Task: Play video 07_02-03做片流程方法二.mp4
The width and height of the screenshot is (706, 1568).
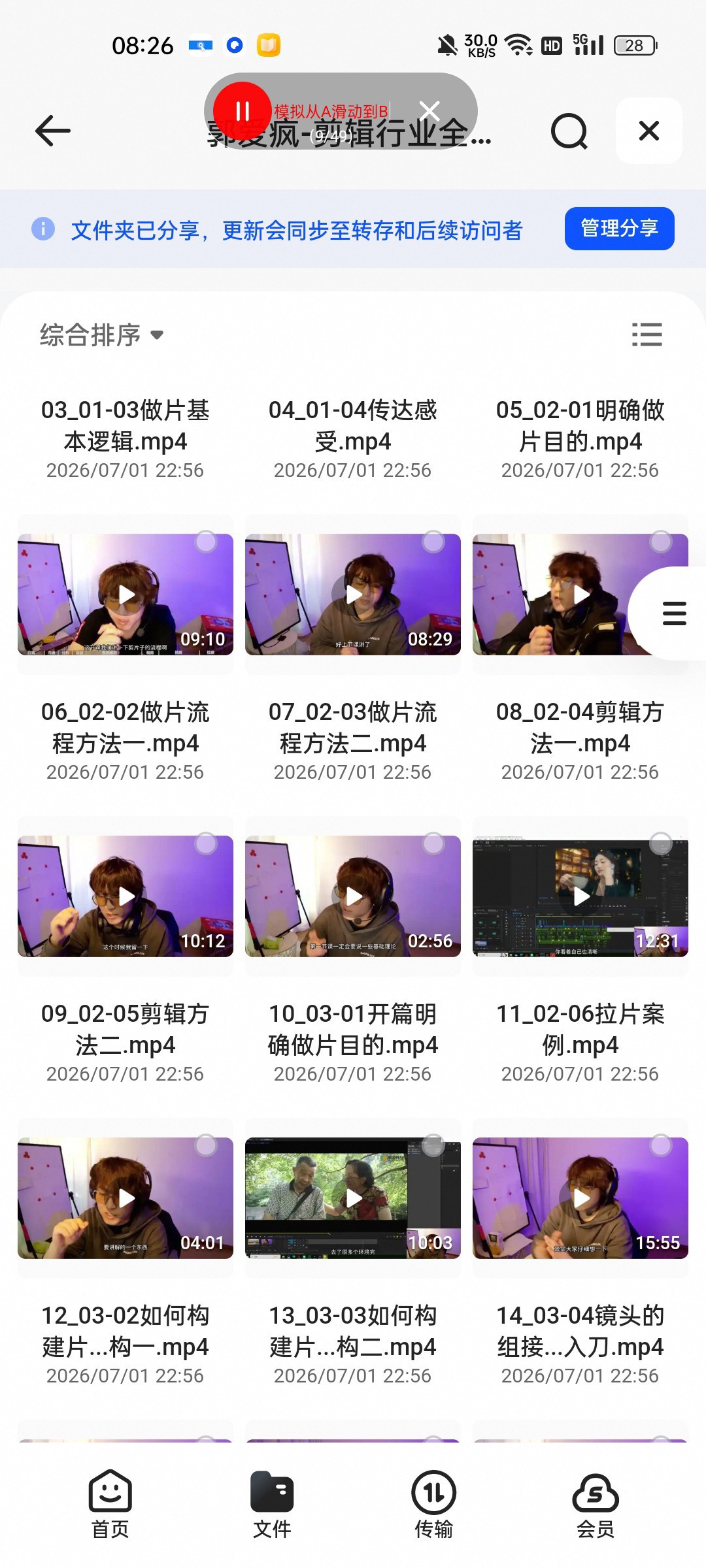Action: 353,595
